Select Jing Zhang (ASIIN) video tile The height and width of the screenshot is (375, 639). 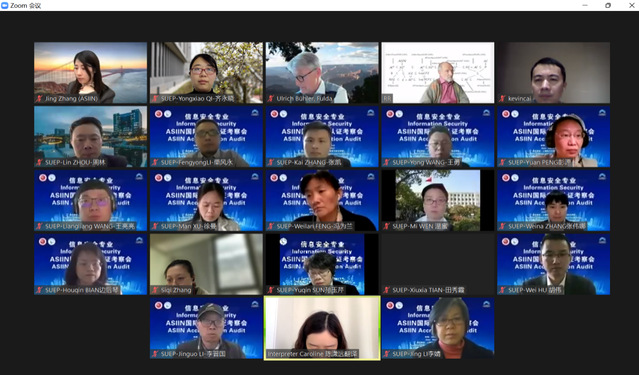[90, 73]
